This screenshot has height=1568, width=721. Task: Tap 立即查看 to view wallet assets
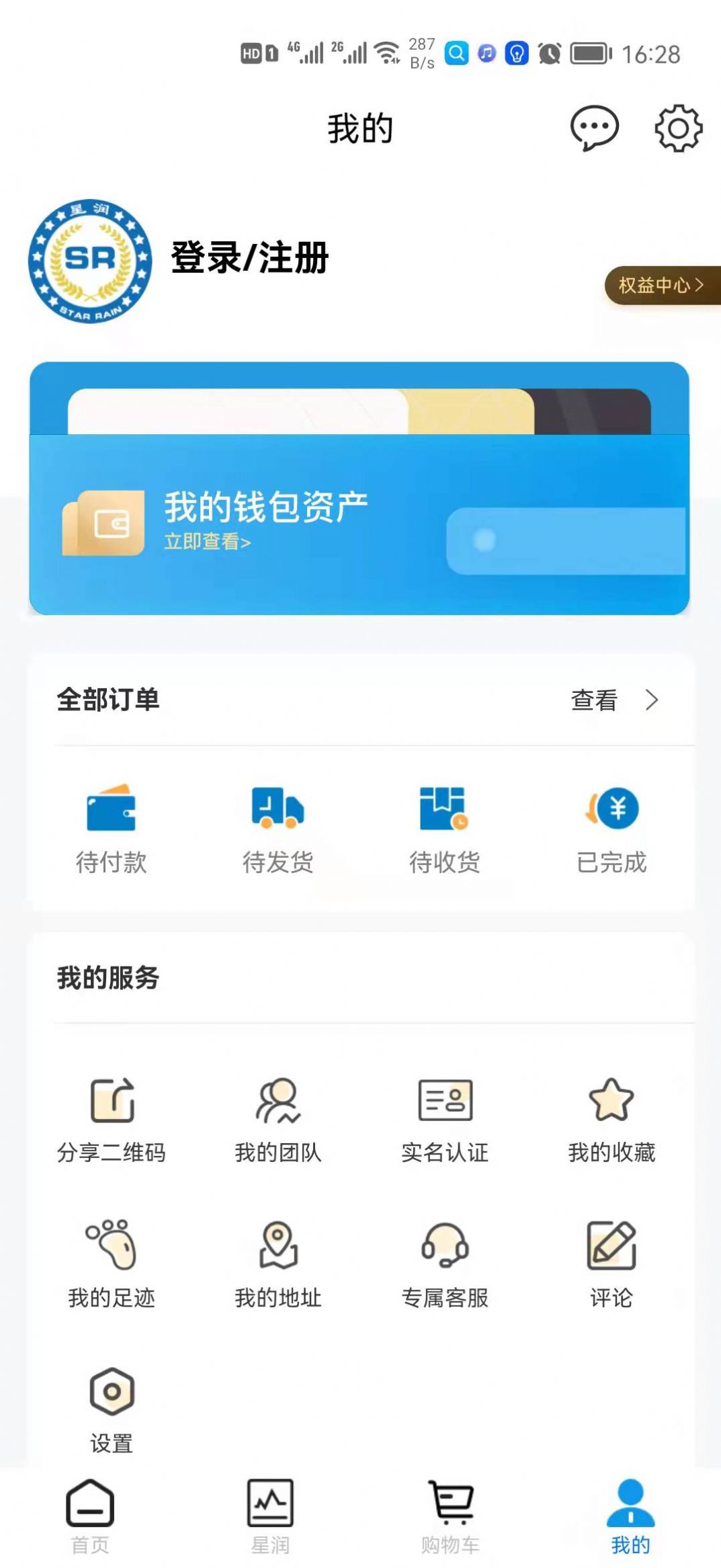(206, 542)
